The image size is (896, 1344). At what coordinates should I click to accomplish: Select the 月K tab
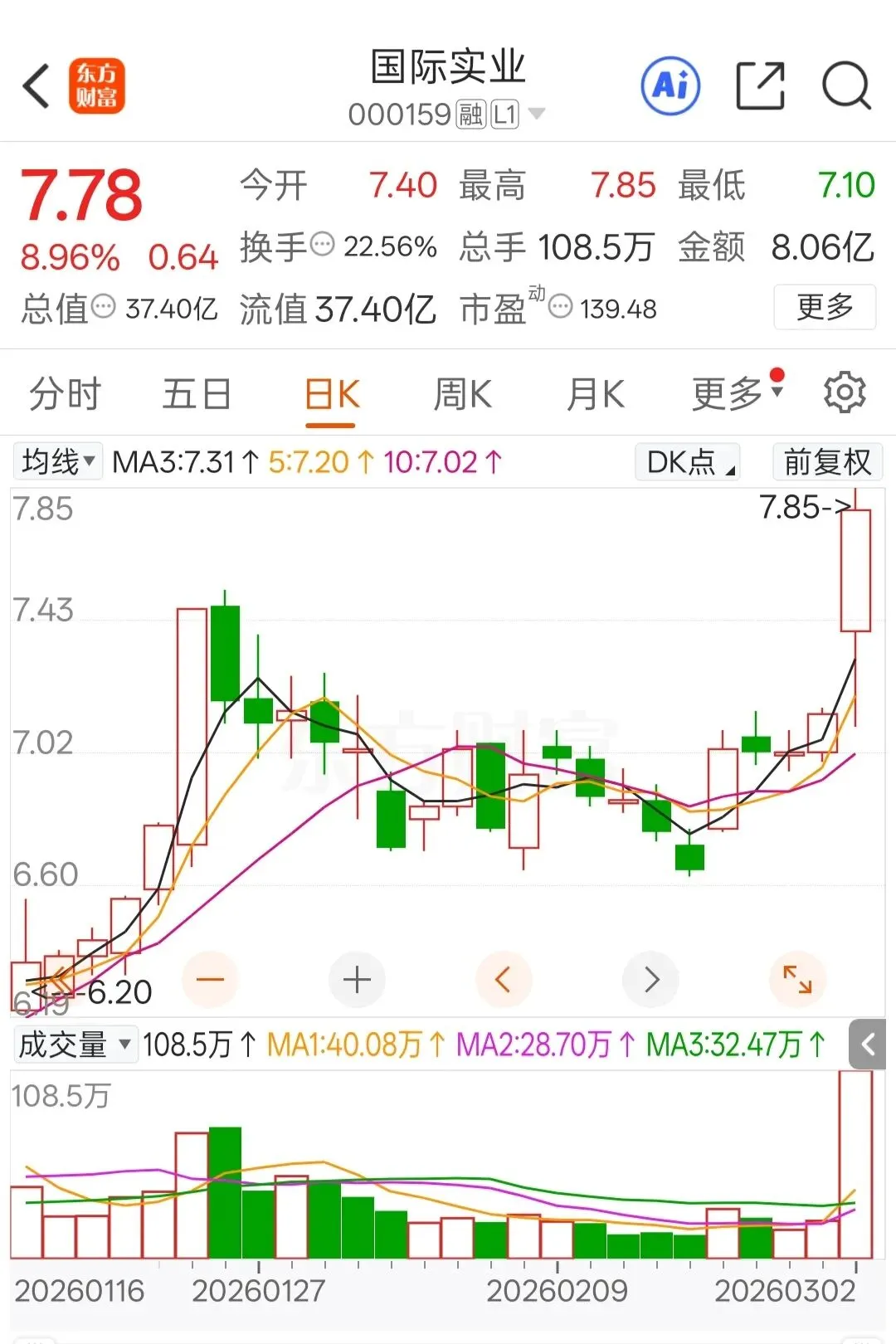(x=595, y=393)
